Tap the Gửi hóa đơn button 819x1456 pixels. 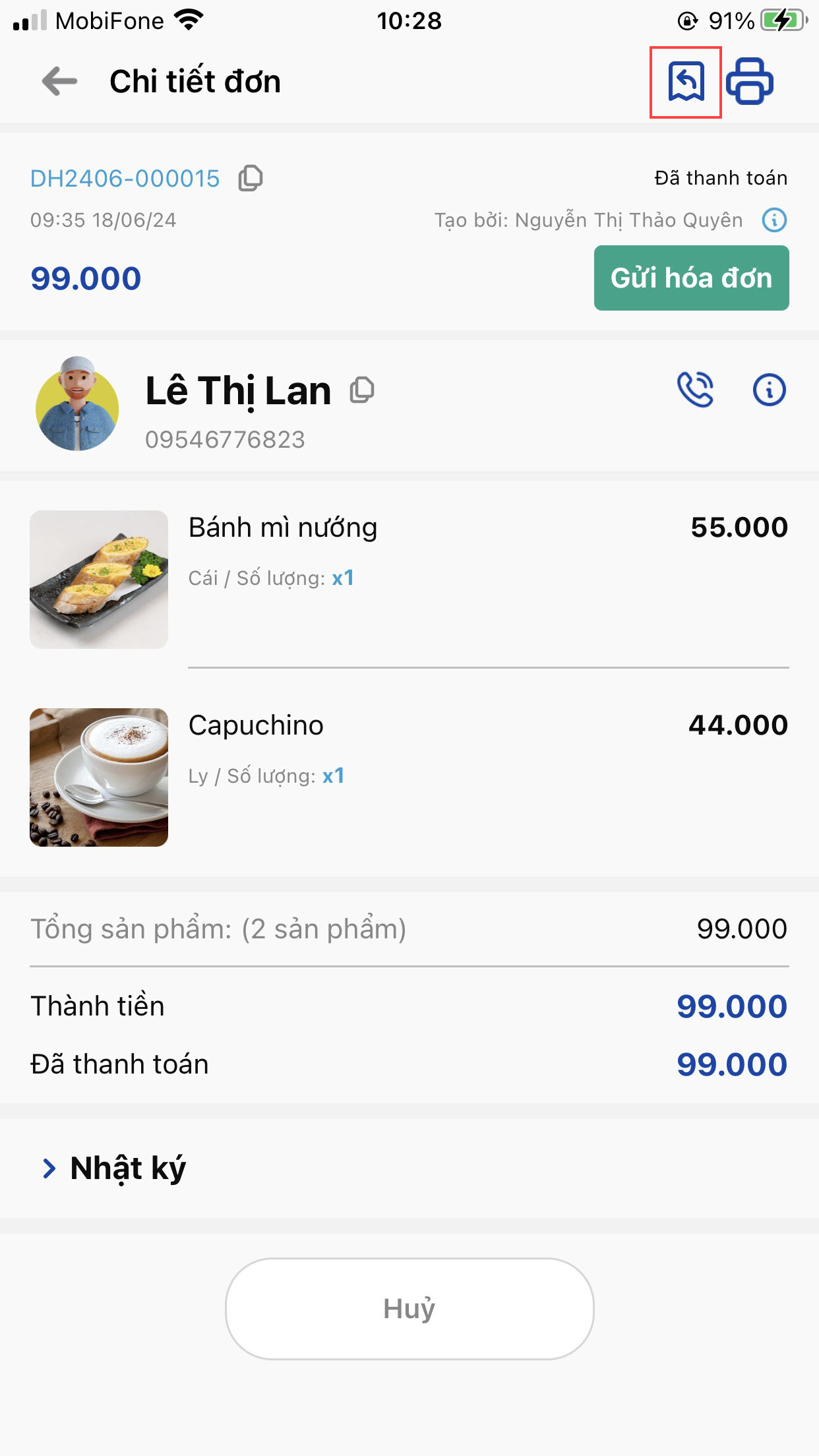691,278
